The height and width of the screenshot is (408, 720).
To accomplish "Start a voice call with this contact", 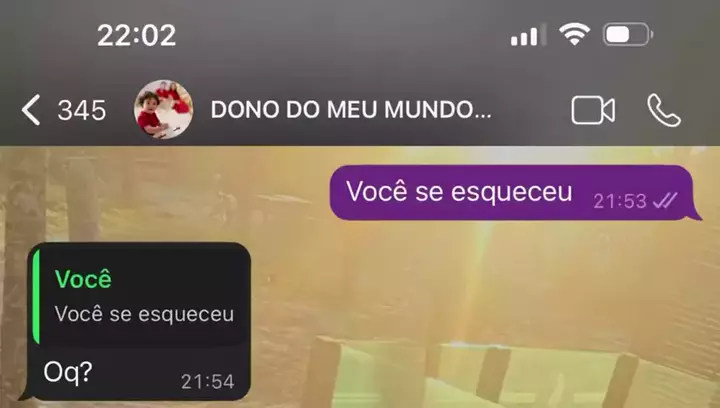I will coord(664,110).
